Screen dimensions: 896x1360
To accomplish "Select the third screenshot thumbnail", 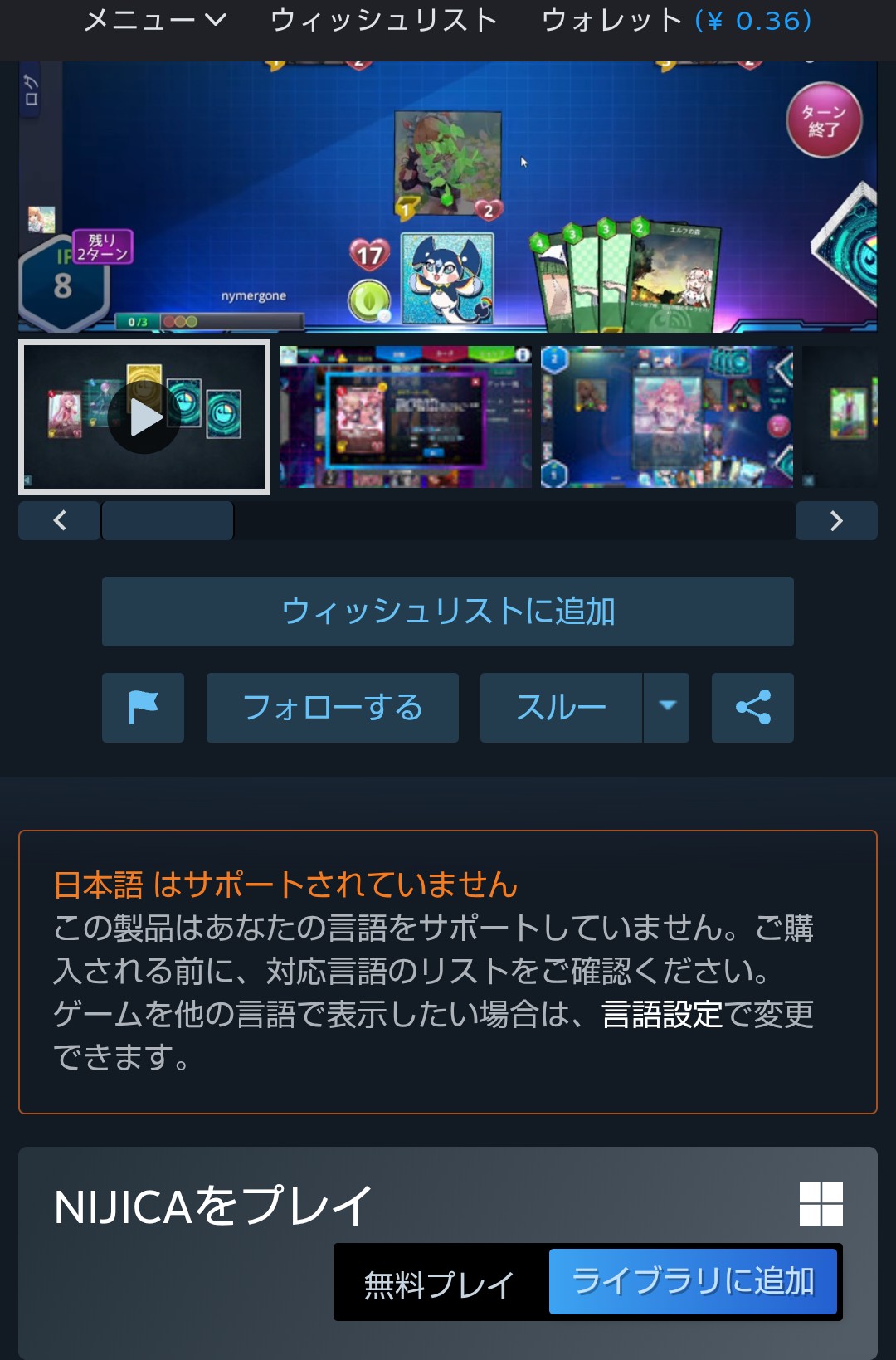I will coord(666,417).
